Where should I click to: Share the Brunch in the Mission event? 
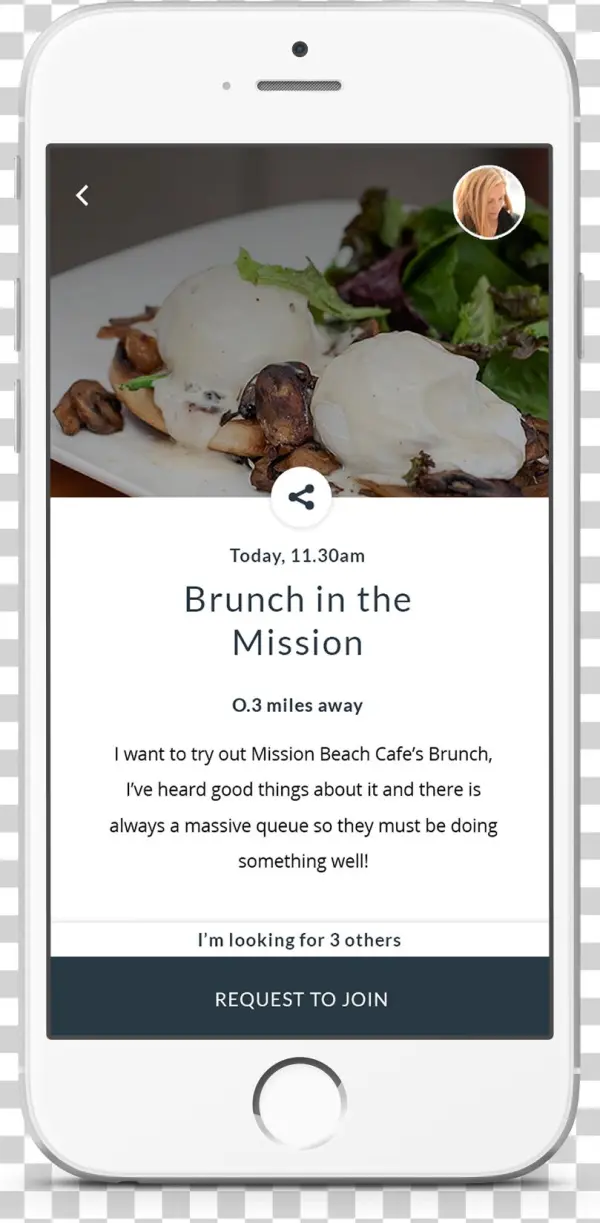[301, 497]
